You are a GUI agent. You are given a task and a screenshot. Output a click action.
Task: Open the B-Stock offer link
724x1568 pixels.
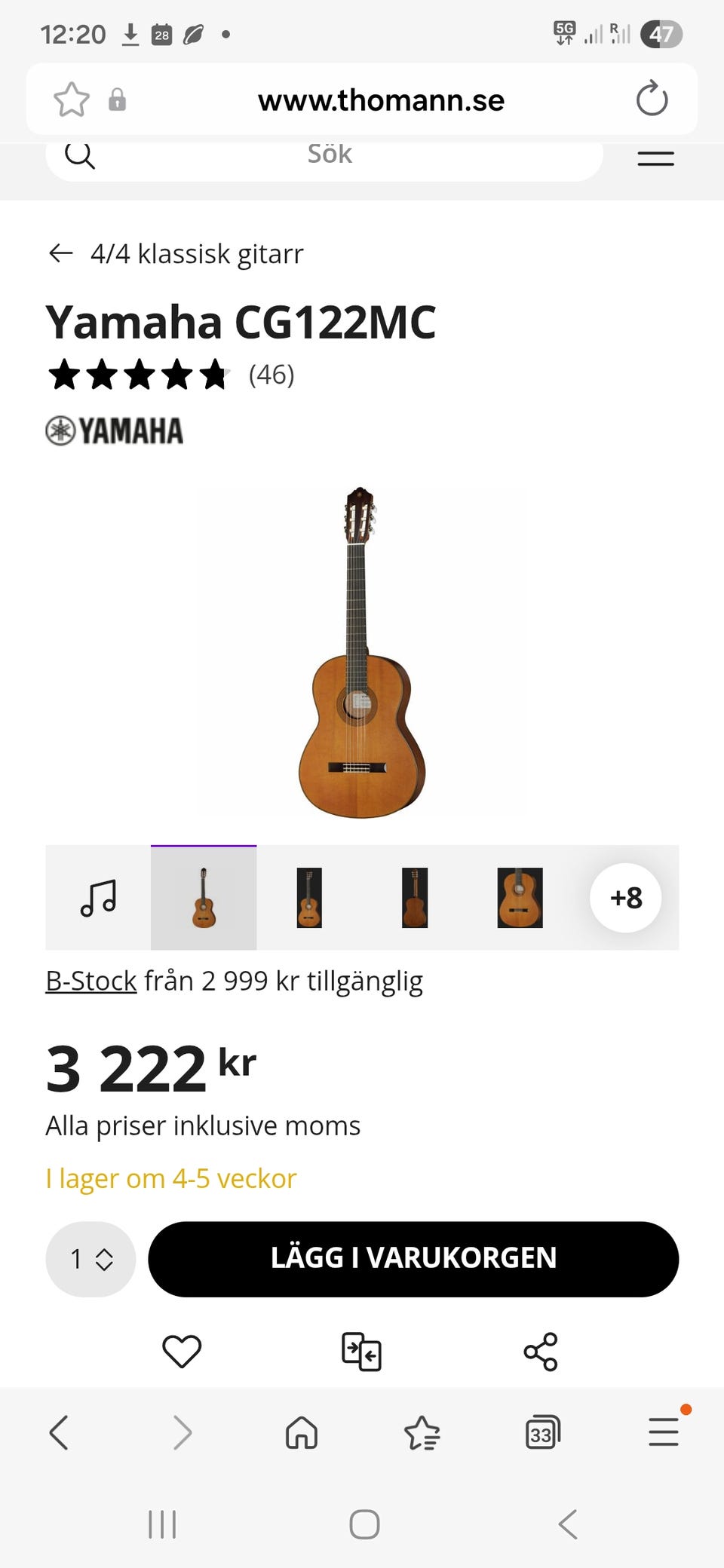[91, 981]
